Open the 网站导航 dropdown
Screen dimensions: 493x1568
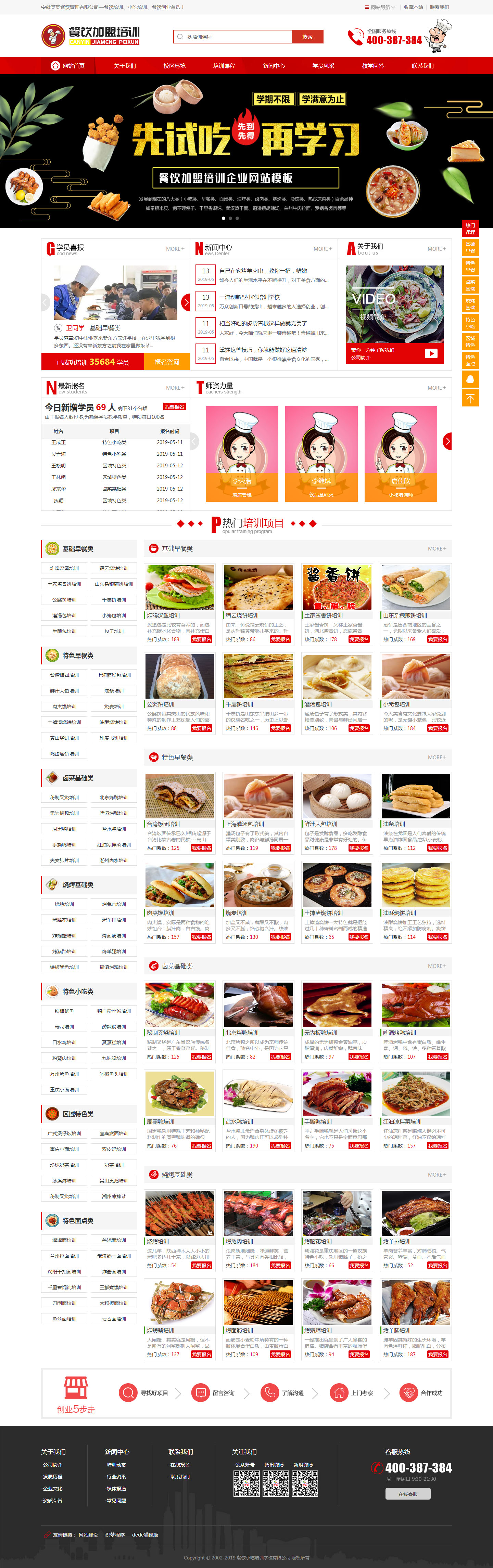click(380, 7)
